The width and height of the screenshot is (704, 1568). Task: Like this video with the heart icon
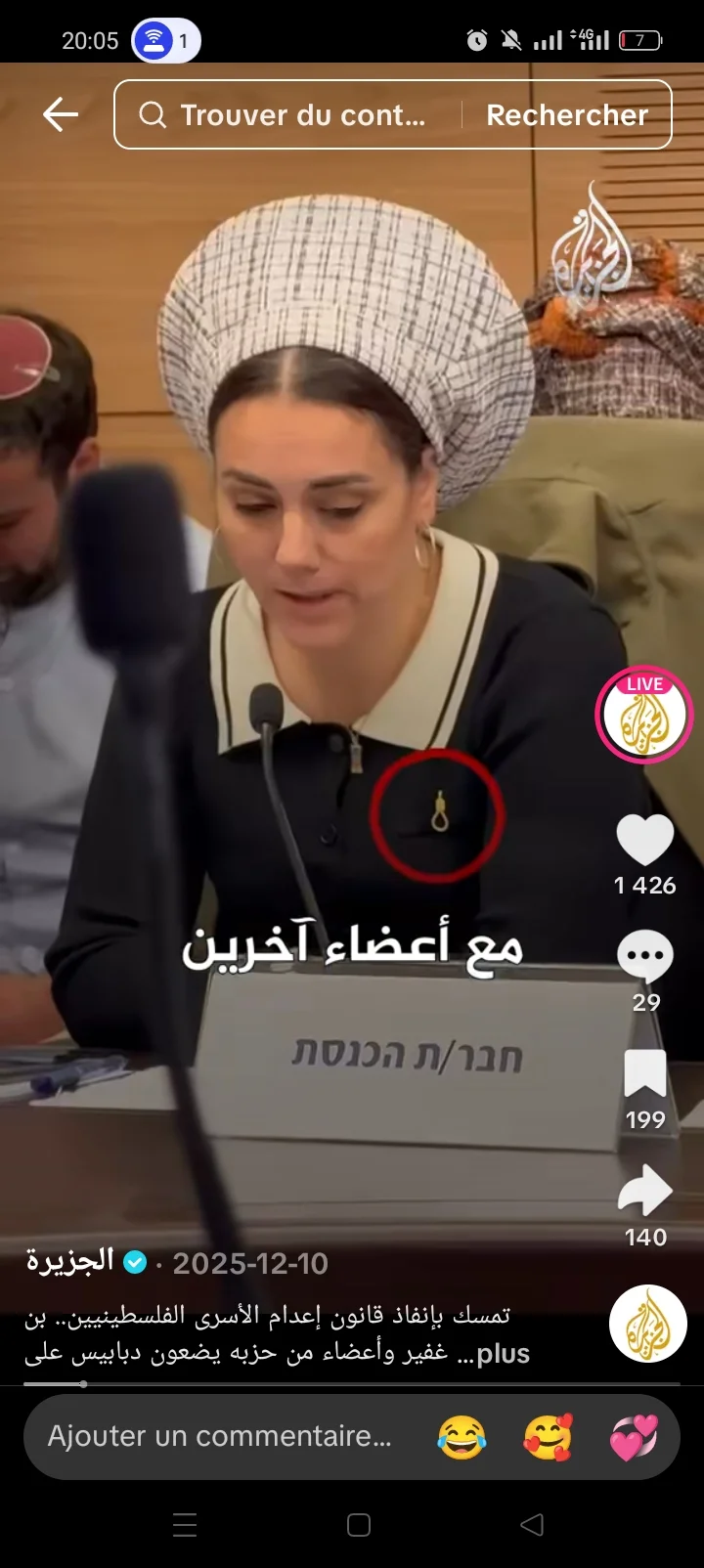645,841
